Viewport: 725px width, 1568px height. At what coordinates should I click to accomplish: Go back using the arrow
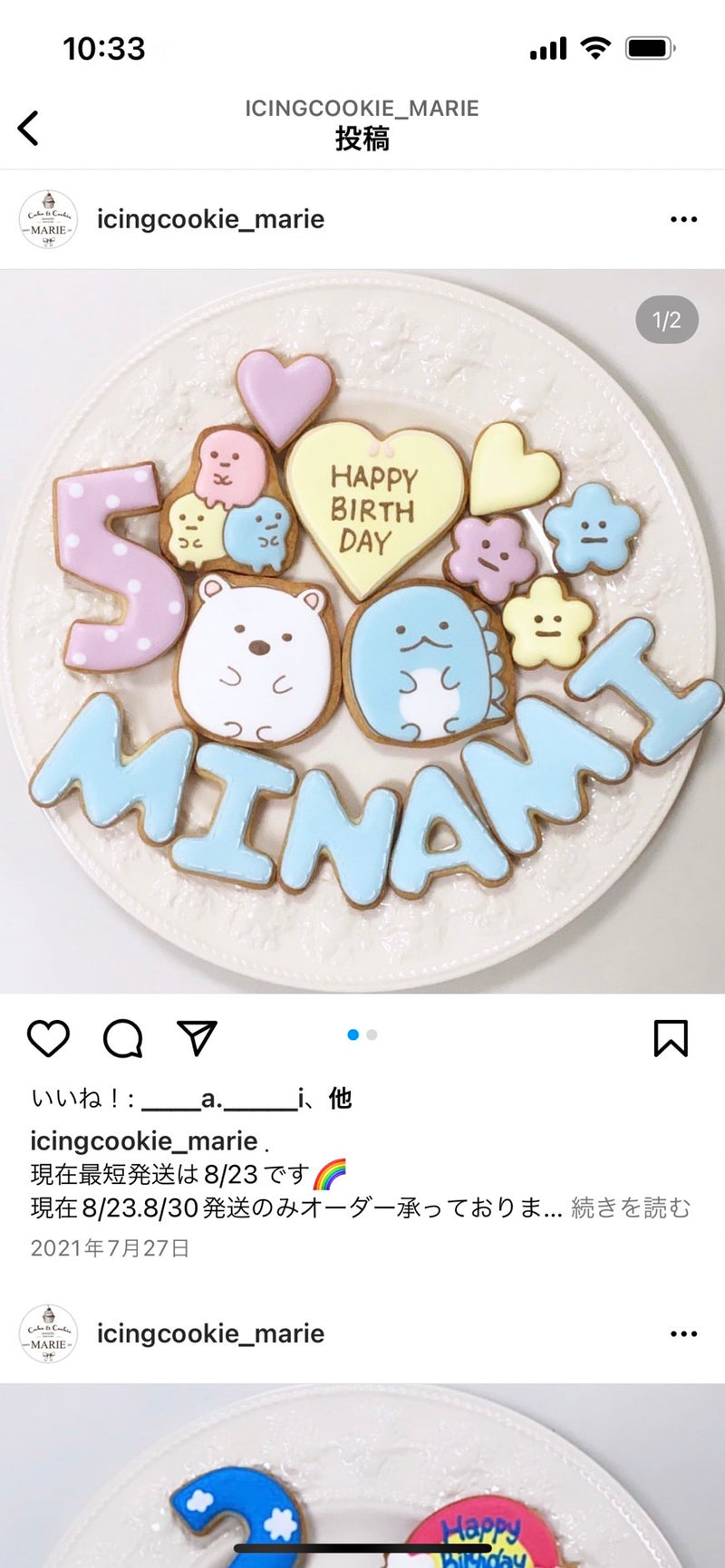(29, 128)
